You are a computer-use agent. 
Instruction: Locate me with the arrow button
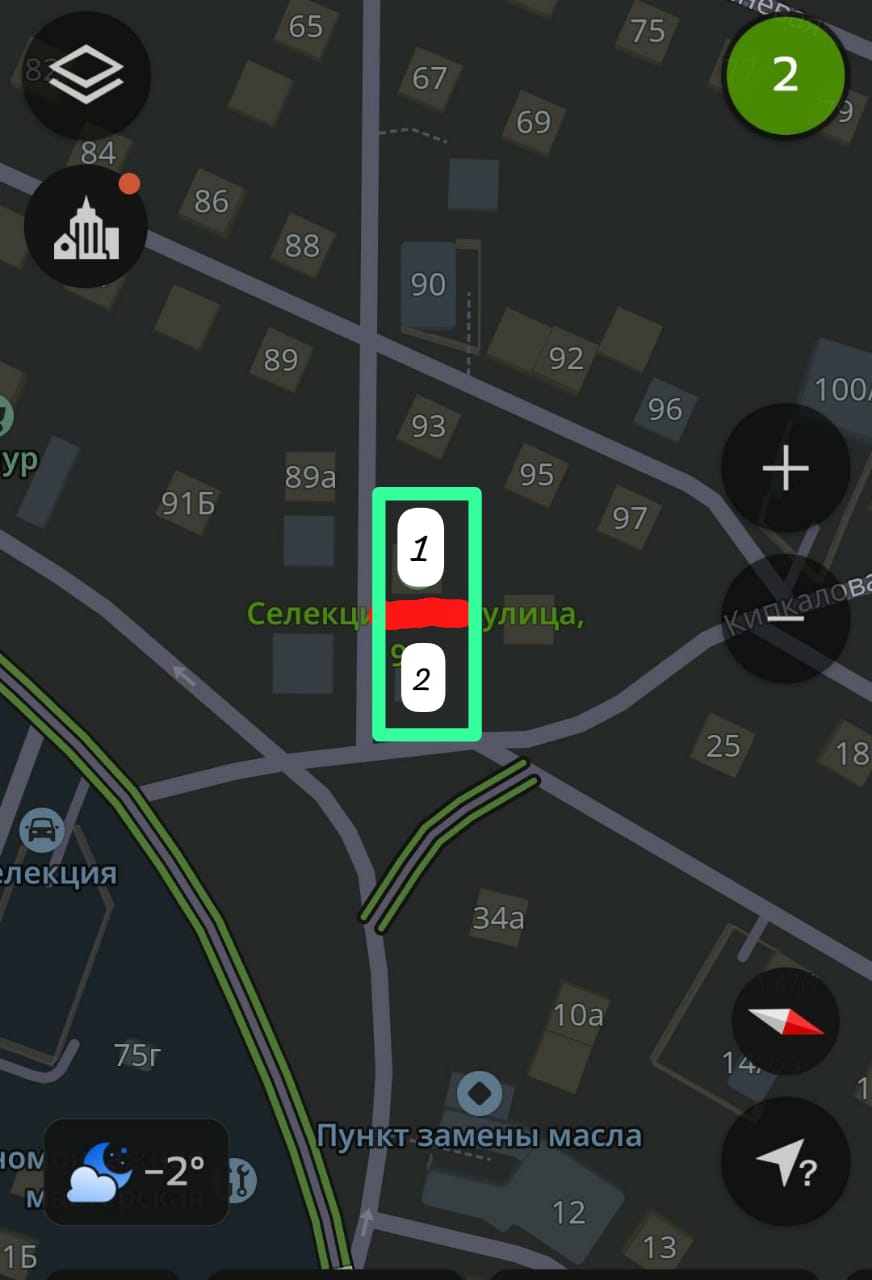[x=786, y=1162]
